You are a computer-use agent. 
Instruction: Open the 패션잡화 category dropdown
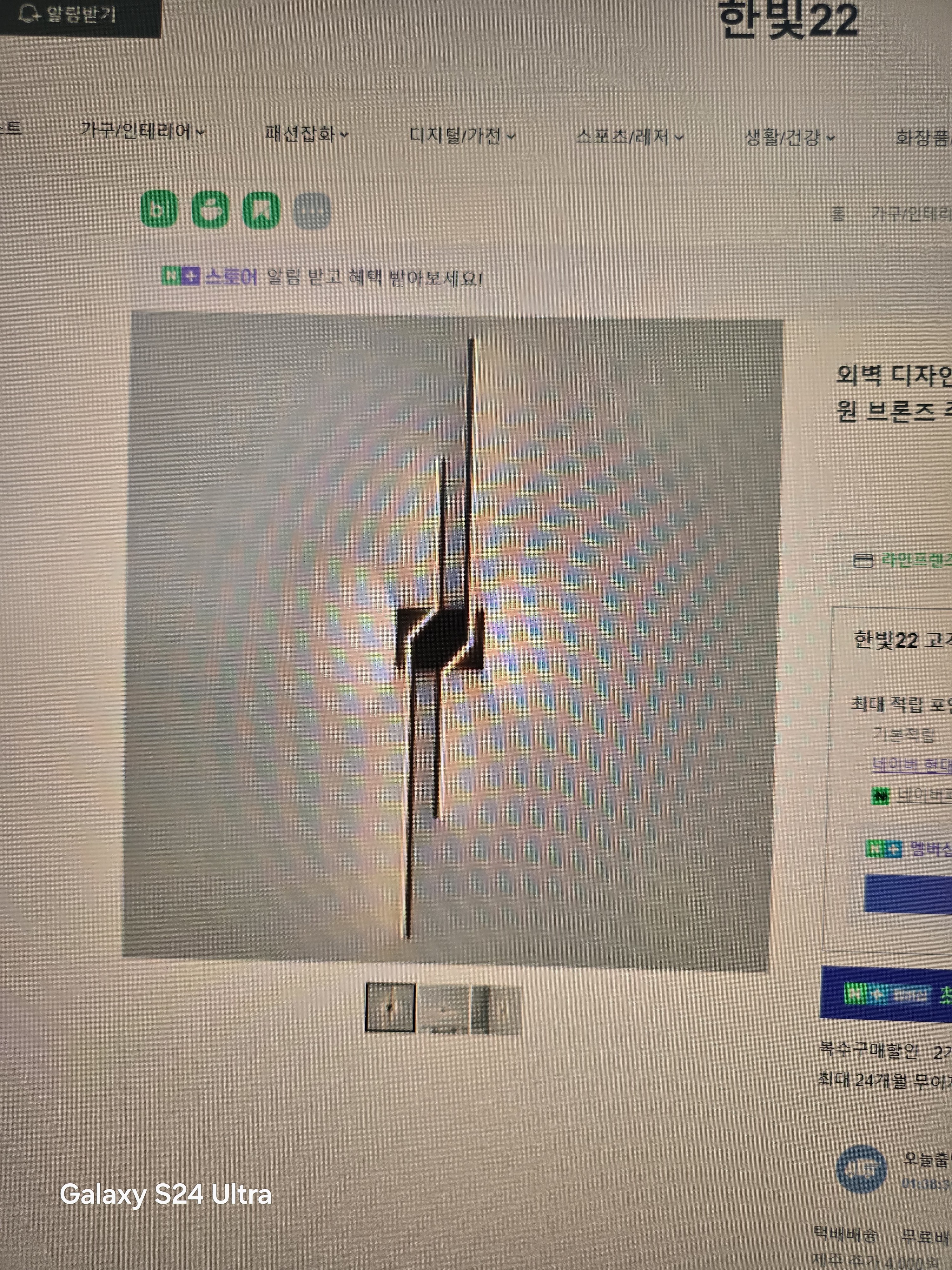tap(306, 134)
